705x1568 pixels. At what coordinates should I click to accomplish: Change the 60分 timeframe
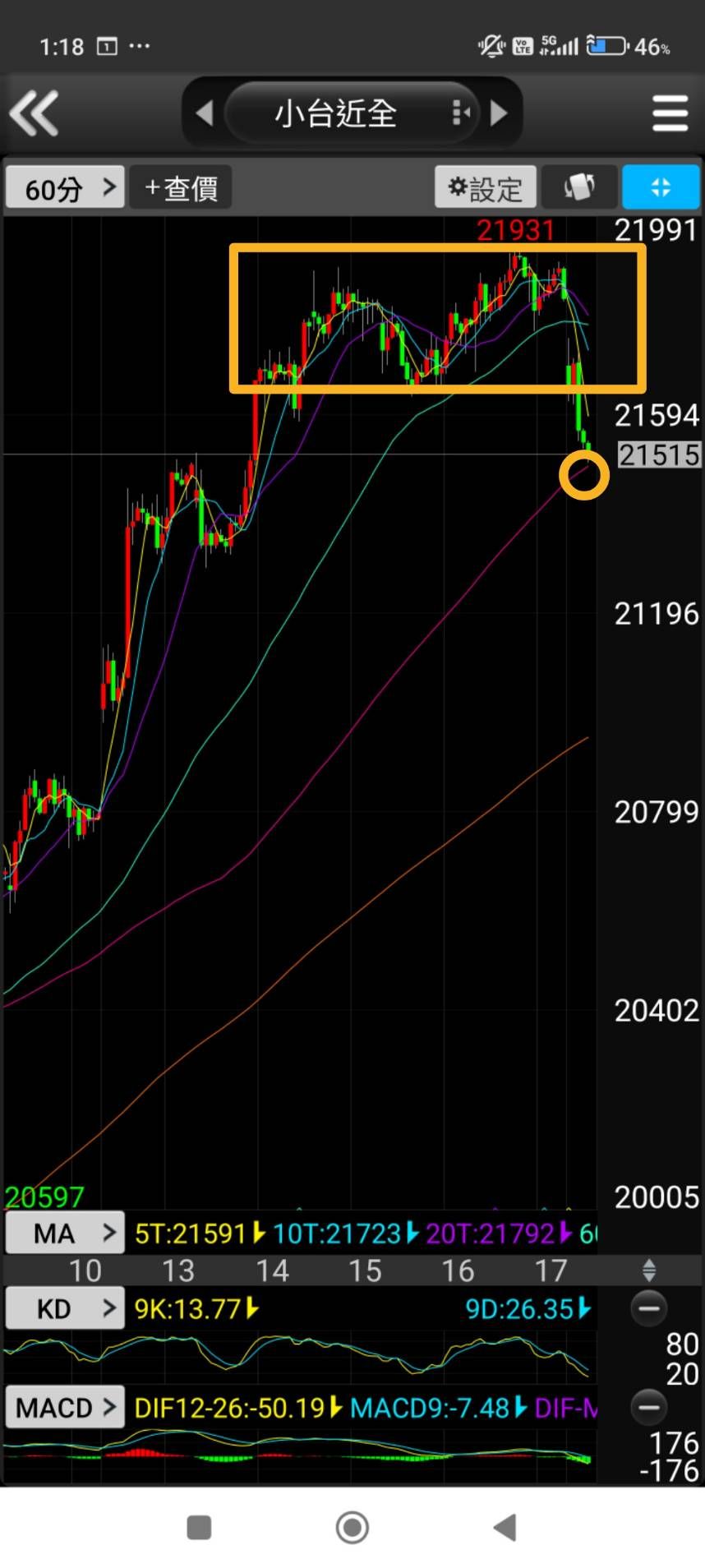pyautogui.click(x=65, y=188)
